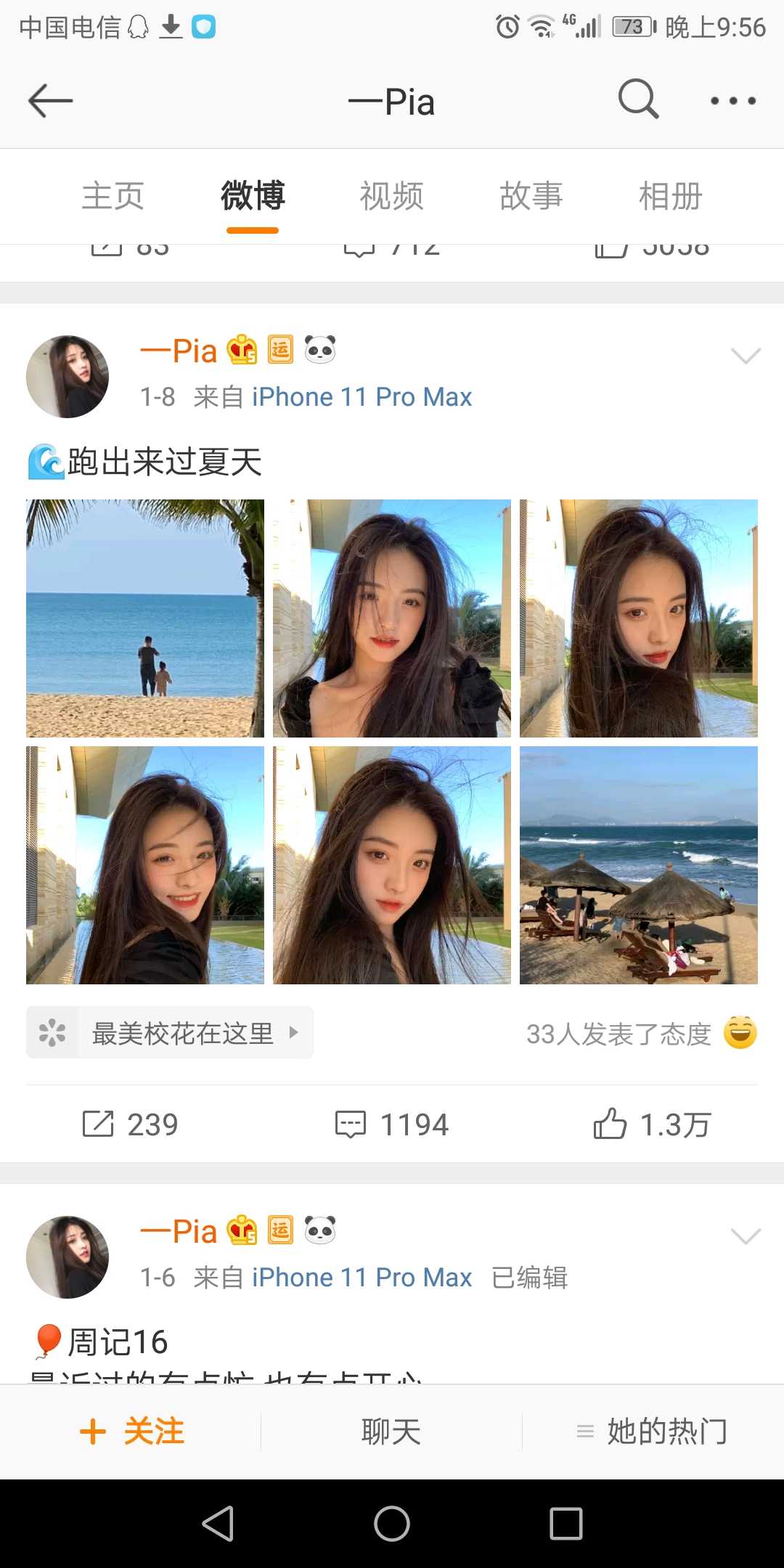
Task: Open the iPhone 11 Pro Max link on the 1-8 post
Action: (362, 397)
